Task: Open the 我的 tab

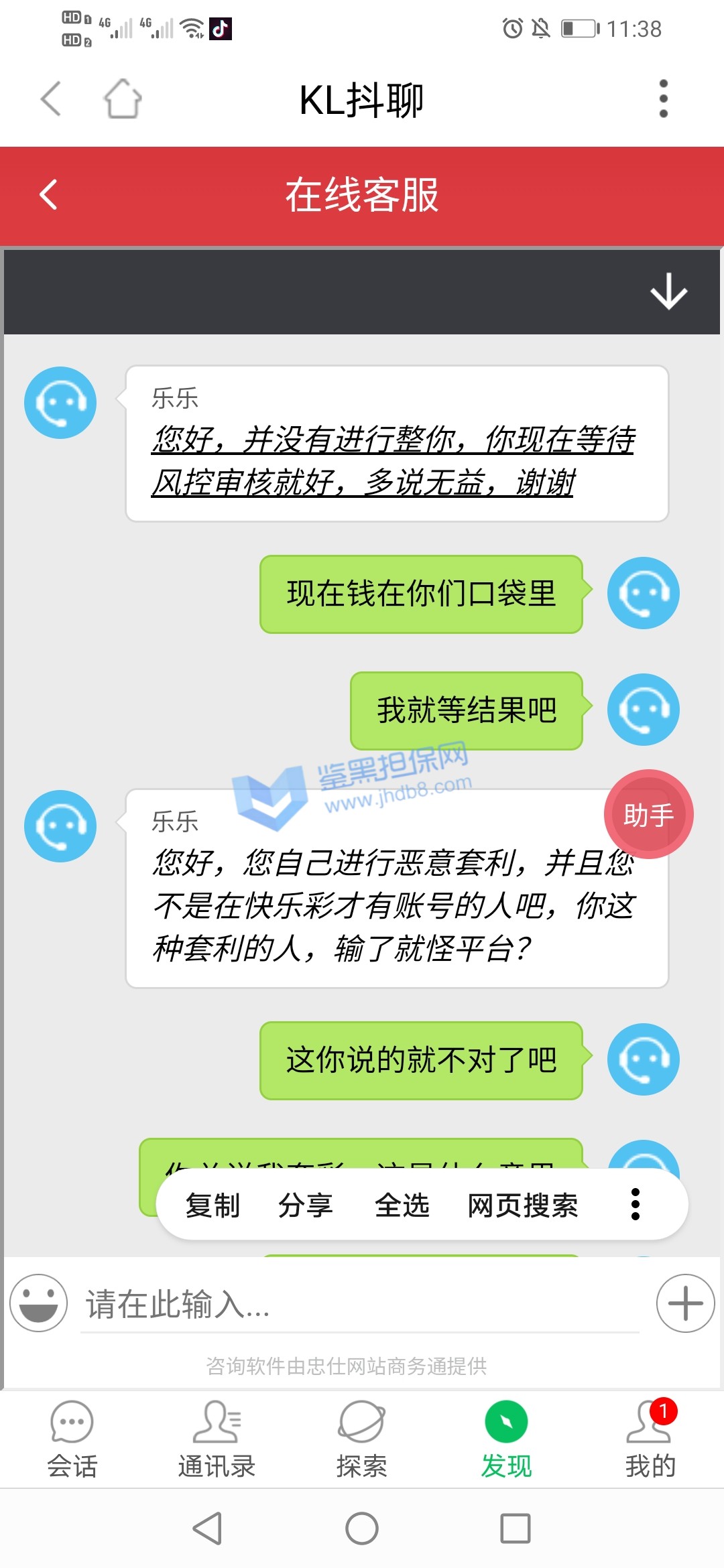Action: [x=650, y=1439]
